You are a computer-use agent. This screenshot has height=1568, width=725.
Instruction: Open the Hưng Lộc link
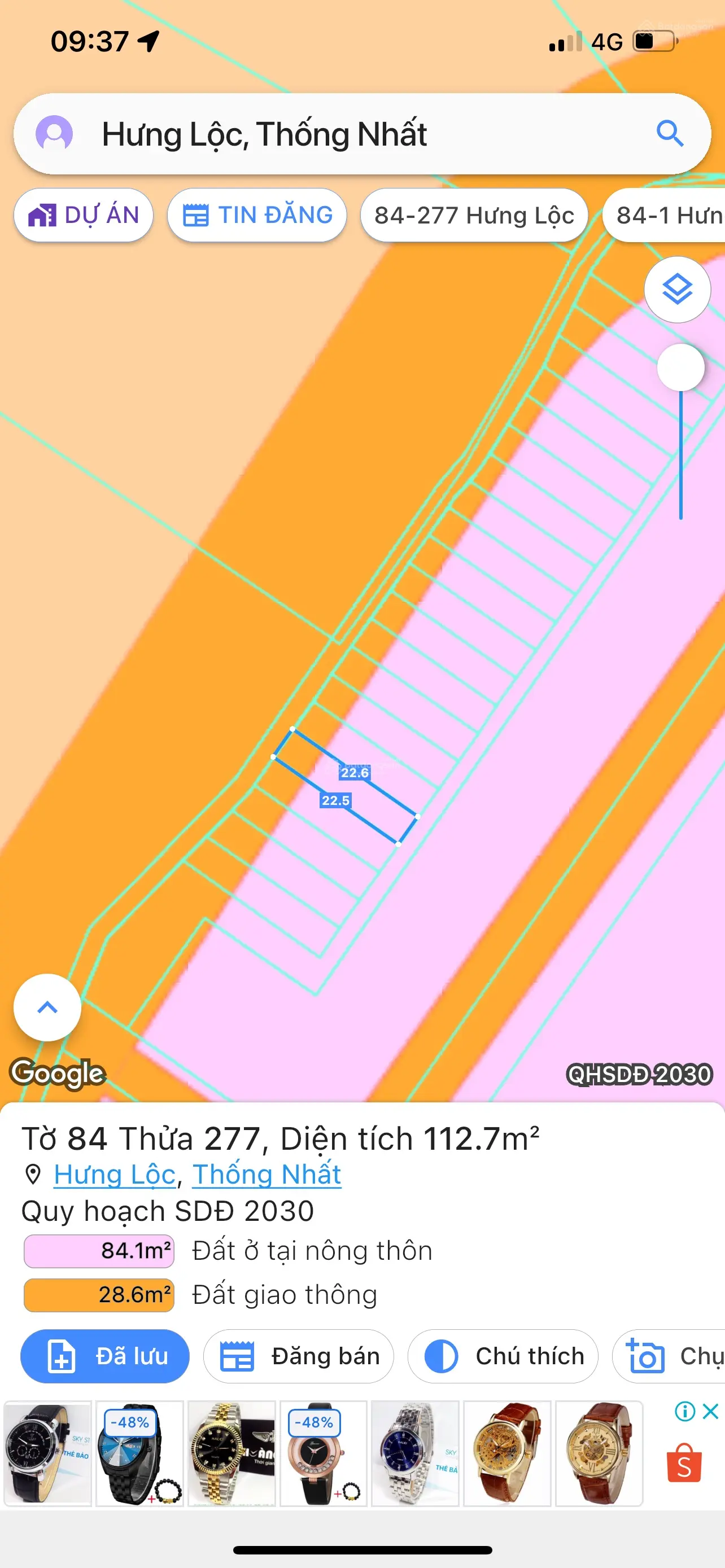coord(115,1175)
